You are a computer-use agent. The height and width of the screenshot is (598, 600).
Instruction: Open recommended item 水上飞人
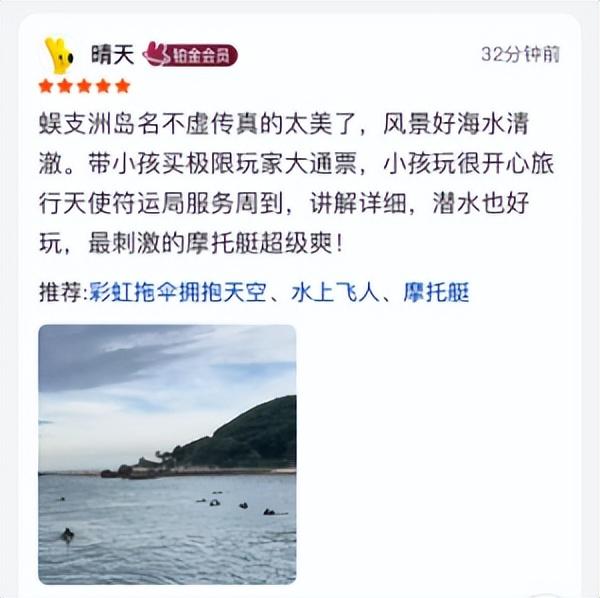click(x=331, y=293)
